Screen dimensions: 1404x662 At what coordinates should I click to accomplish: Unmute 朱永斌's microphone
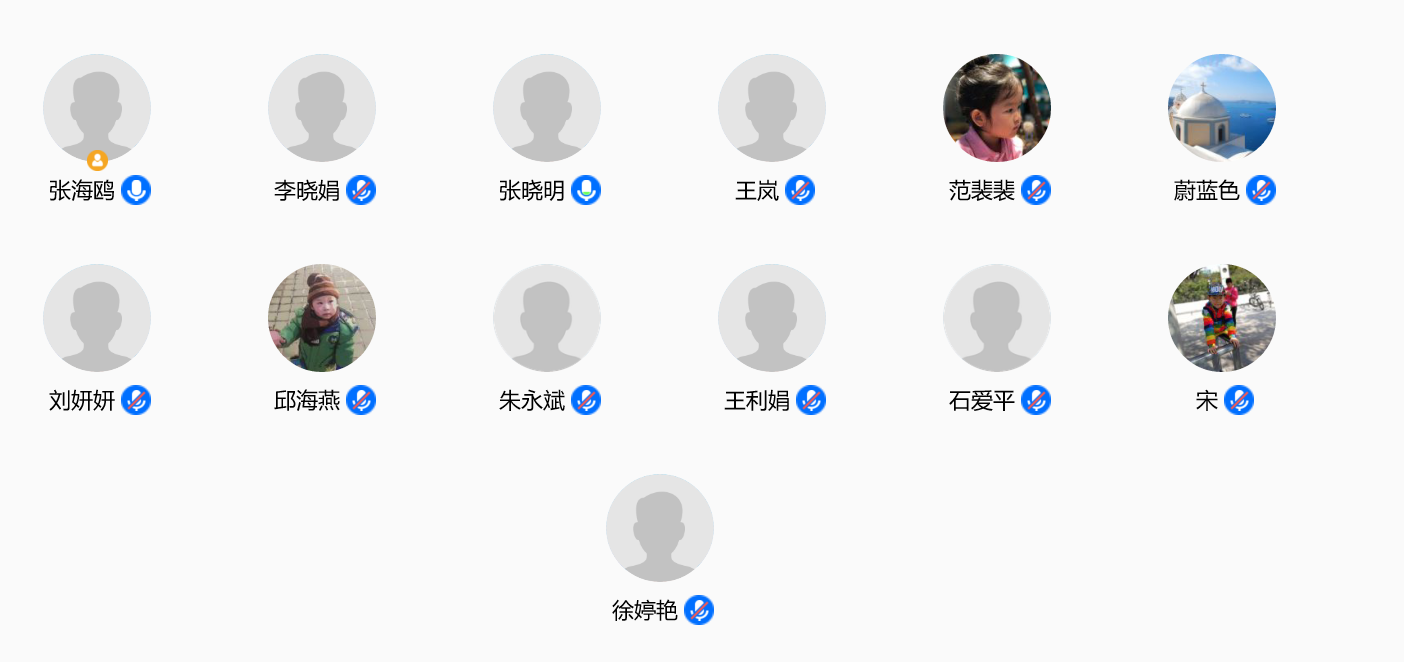[x=586, y=400]
